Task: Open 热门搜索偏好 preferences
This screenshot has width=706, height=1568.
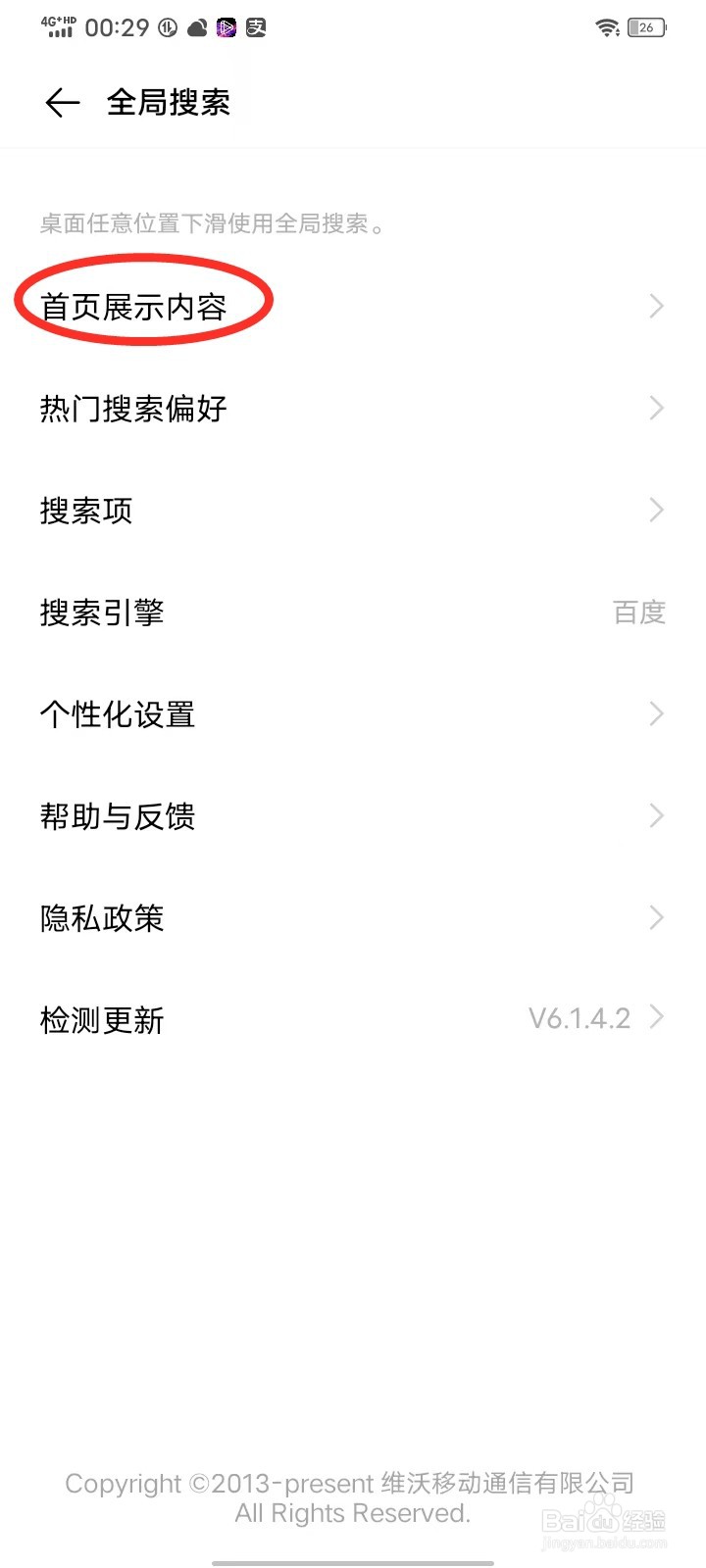Action: pos(133,408)
